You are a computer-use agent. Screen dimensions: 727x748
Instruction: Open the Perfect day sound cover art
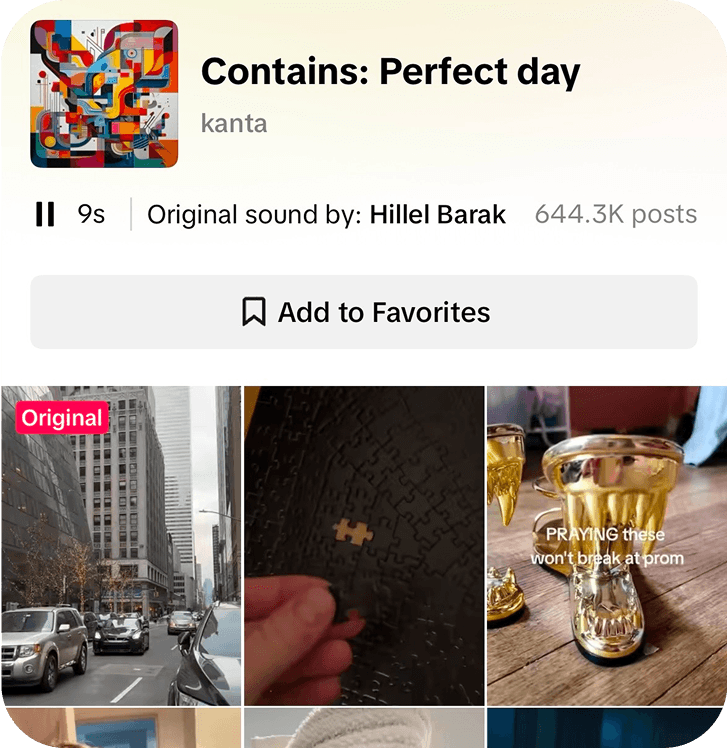pyautogui.click(x=104, y=94)
